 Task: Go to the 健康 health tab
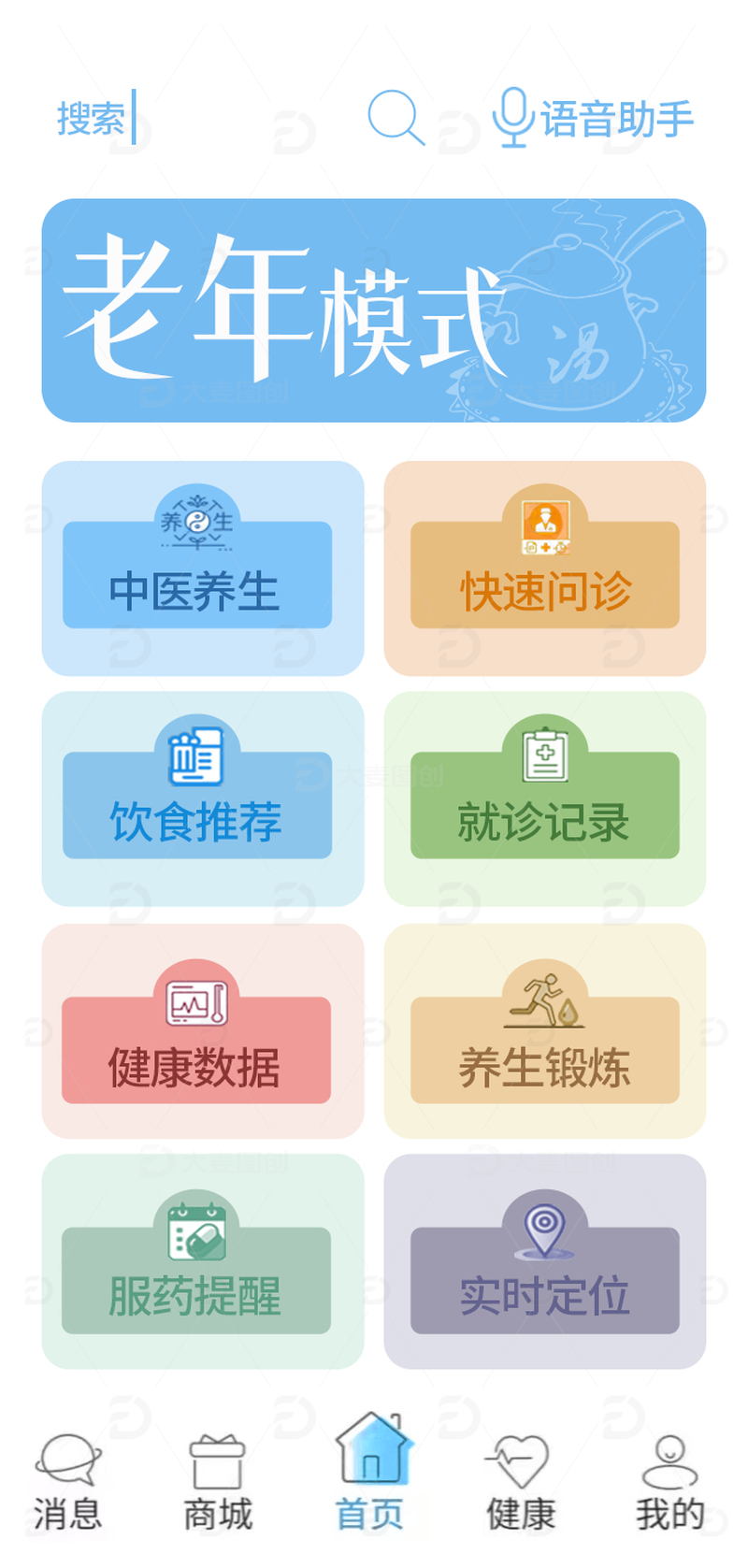pos(521,1483)
